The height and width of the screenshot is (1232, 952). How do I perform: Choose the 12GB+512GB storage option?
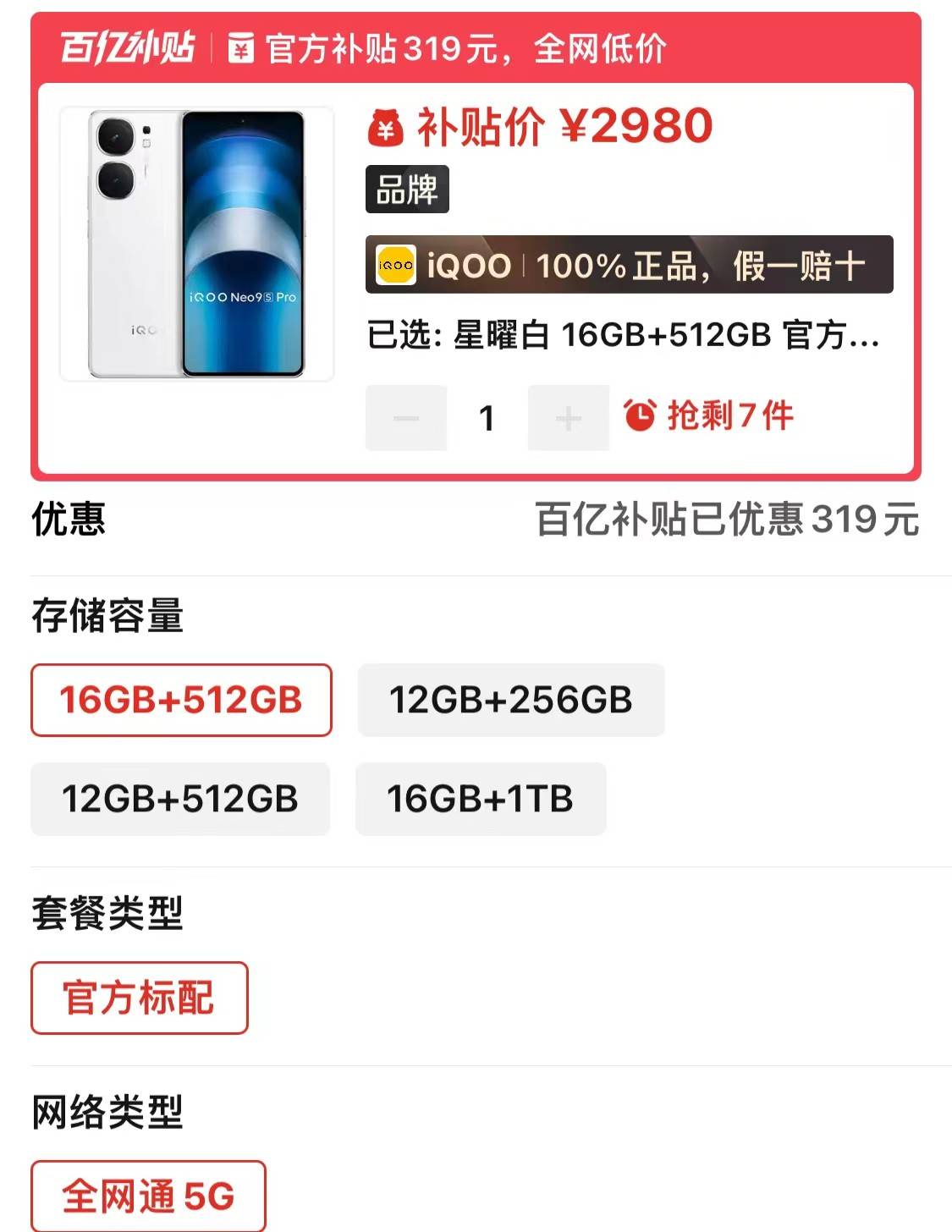pyautogui.click(x=179, y=799)
